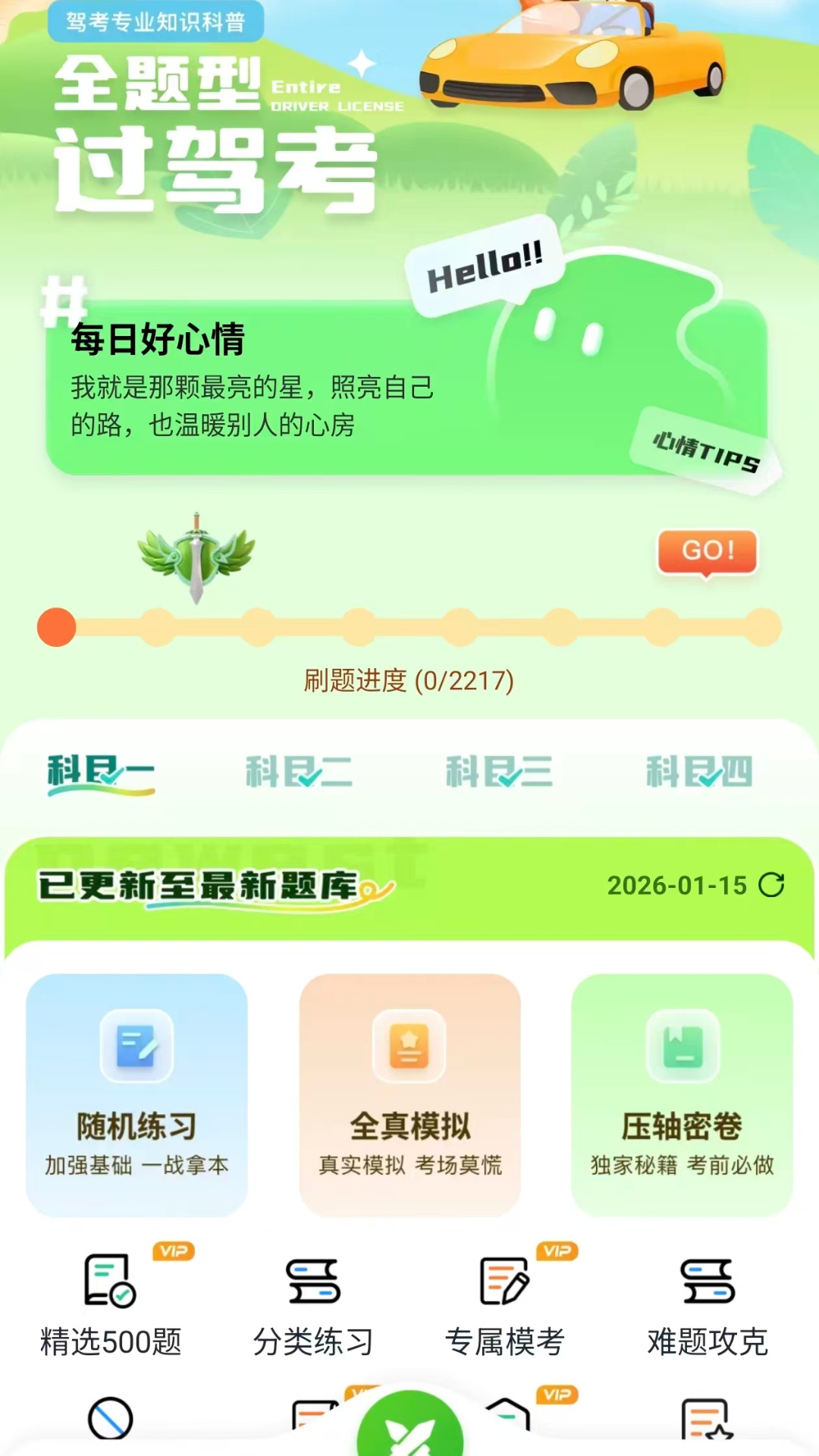The width and height of the screenshot is (819, 1456).
Task: Open 精选500题 VIP practice
Action: tap(111, 1303)
